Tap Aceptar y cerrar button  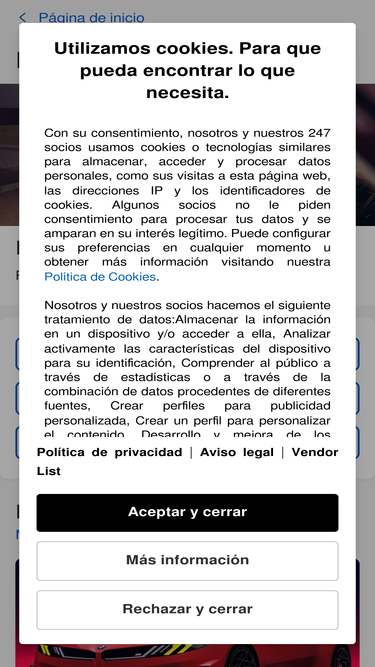[x=187, y=513]
